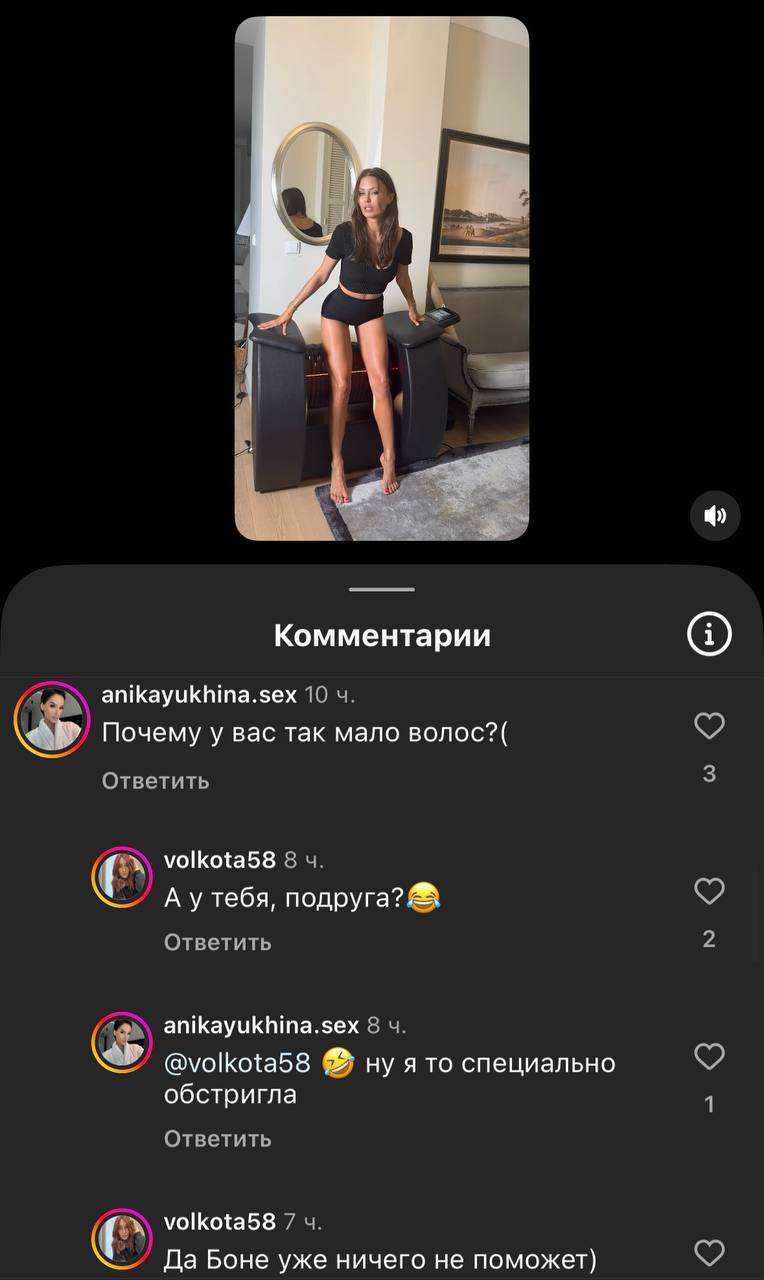Image resolution: width=764 pixels, height=1280 pixels.
Task: Tap the comments sheet drag handle
Action: coord(382,589)
